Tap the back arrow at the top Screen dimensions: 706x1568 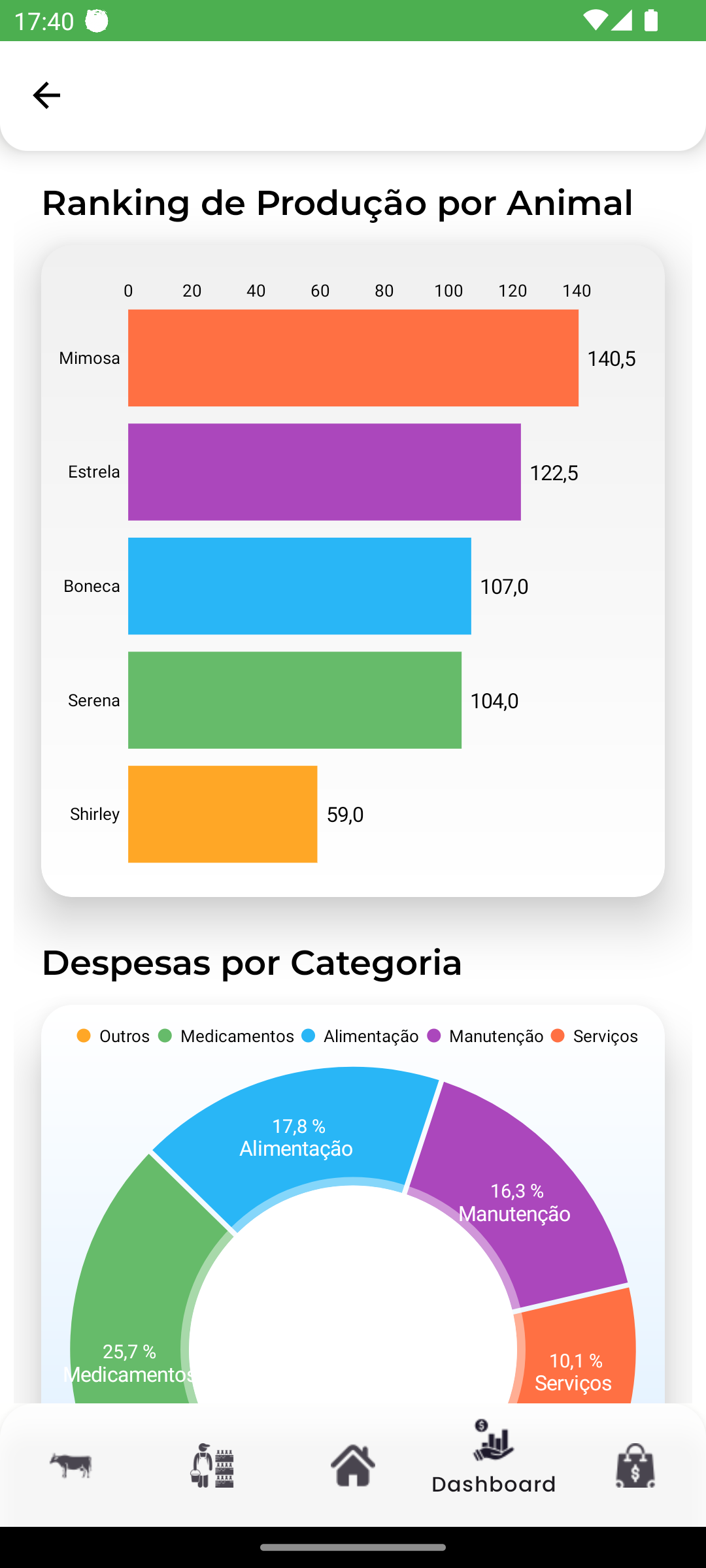point(46,95)
